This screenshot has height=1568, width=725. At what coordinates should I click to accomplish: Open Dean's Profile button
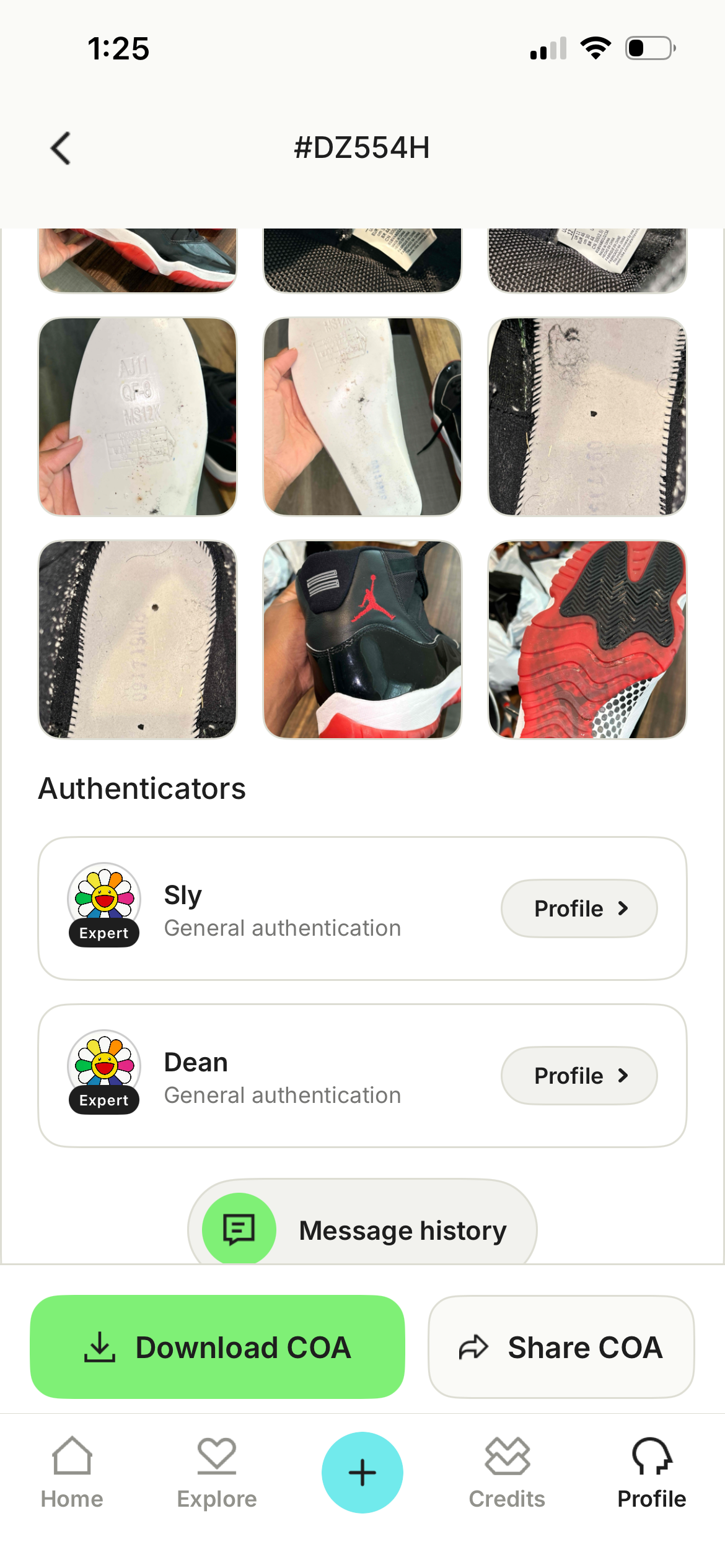pos(579,1076)
